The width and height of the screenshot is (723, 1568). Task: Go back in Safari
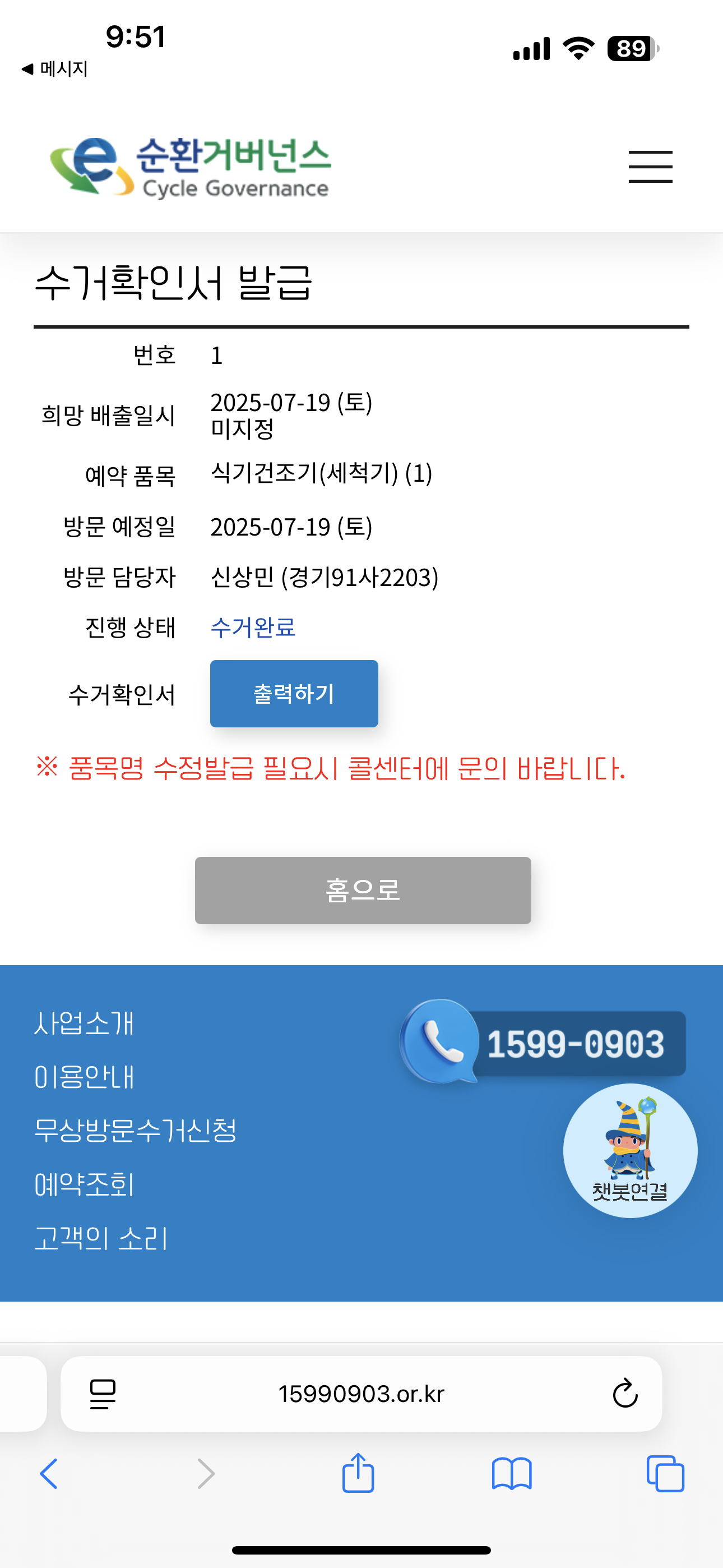click(49, 1474)
